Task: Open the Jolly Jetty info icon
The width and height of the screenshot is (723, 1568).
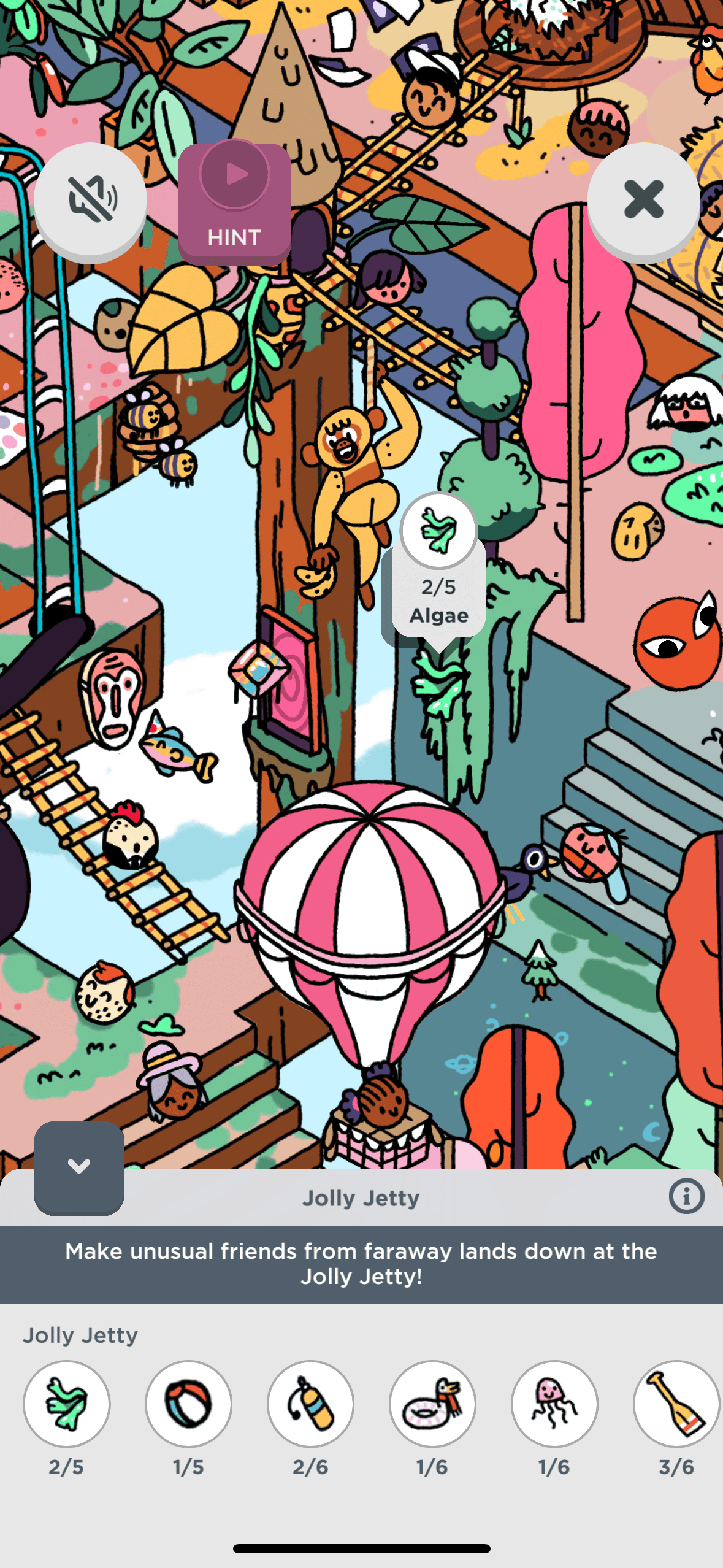Action: pyautogui.click(x=686, y=1196)
